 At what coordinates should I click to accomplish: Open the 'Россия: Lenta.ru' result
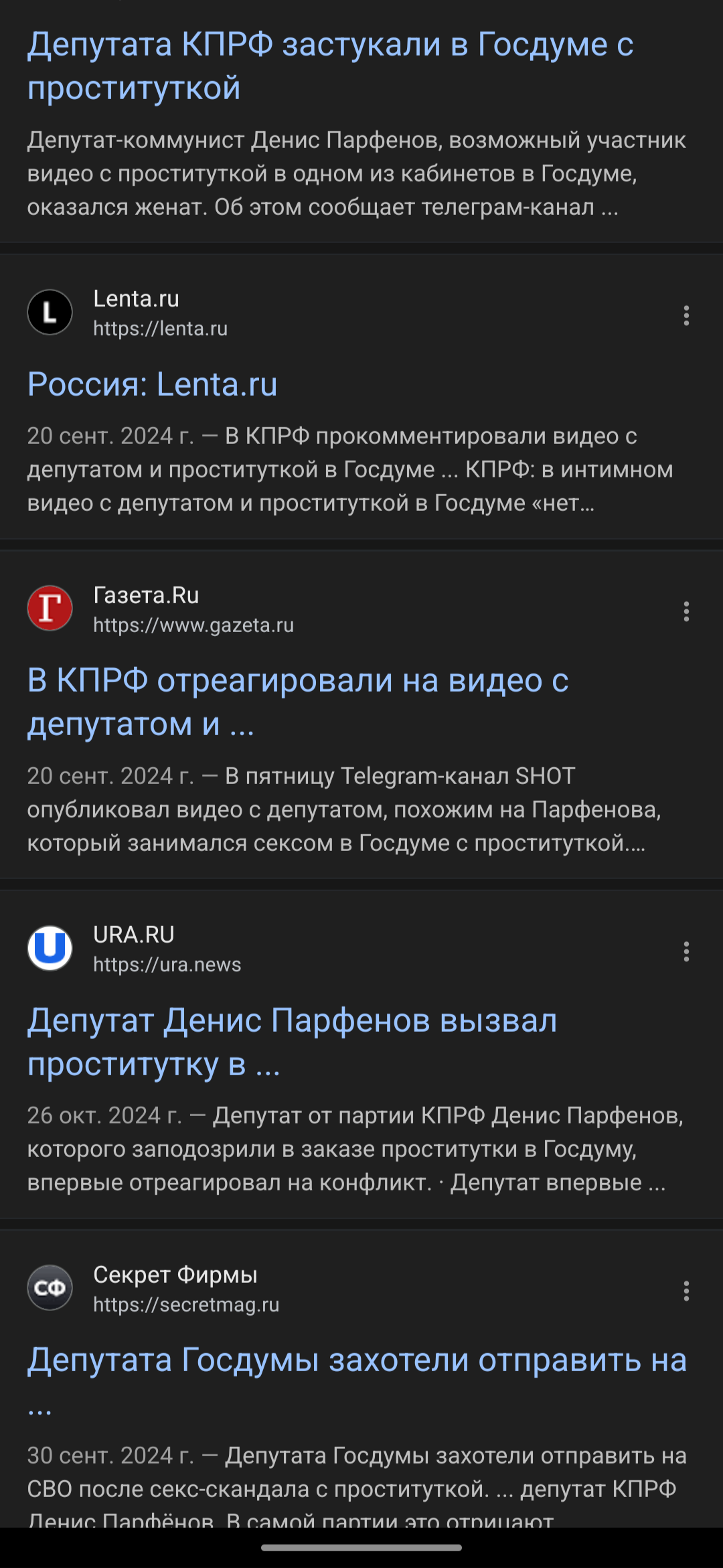click(153, 384)
